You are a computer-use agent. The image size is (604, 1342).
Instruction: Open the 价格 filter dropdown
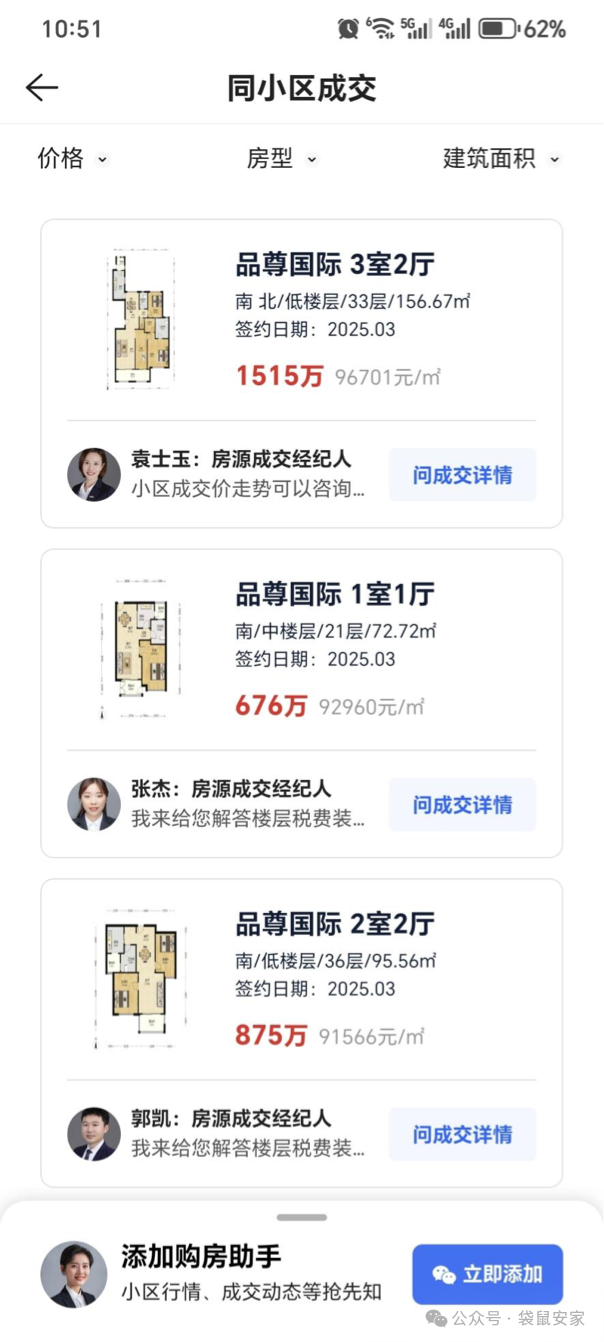pos(72,159)
